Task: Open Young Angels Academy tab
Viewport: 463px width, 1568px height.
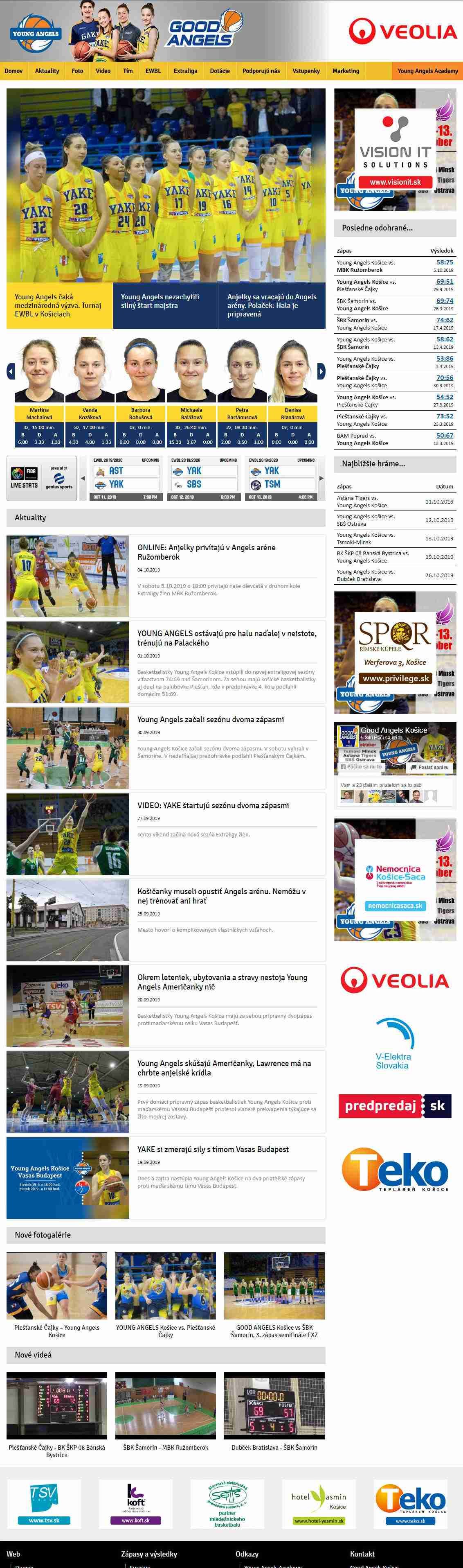Action: [427, 70]
